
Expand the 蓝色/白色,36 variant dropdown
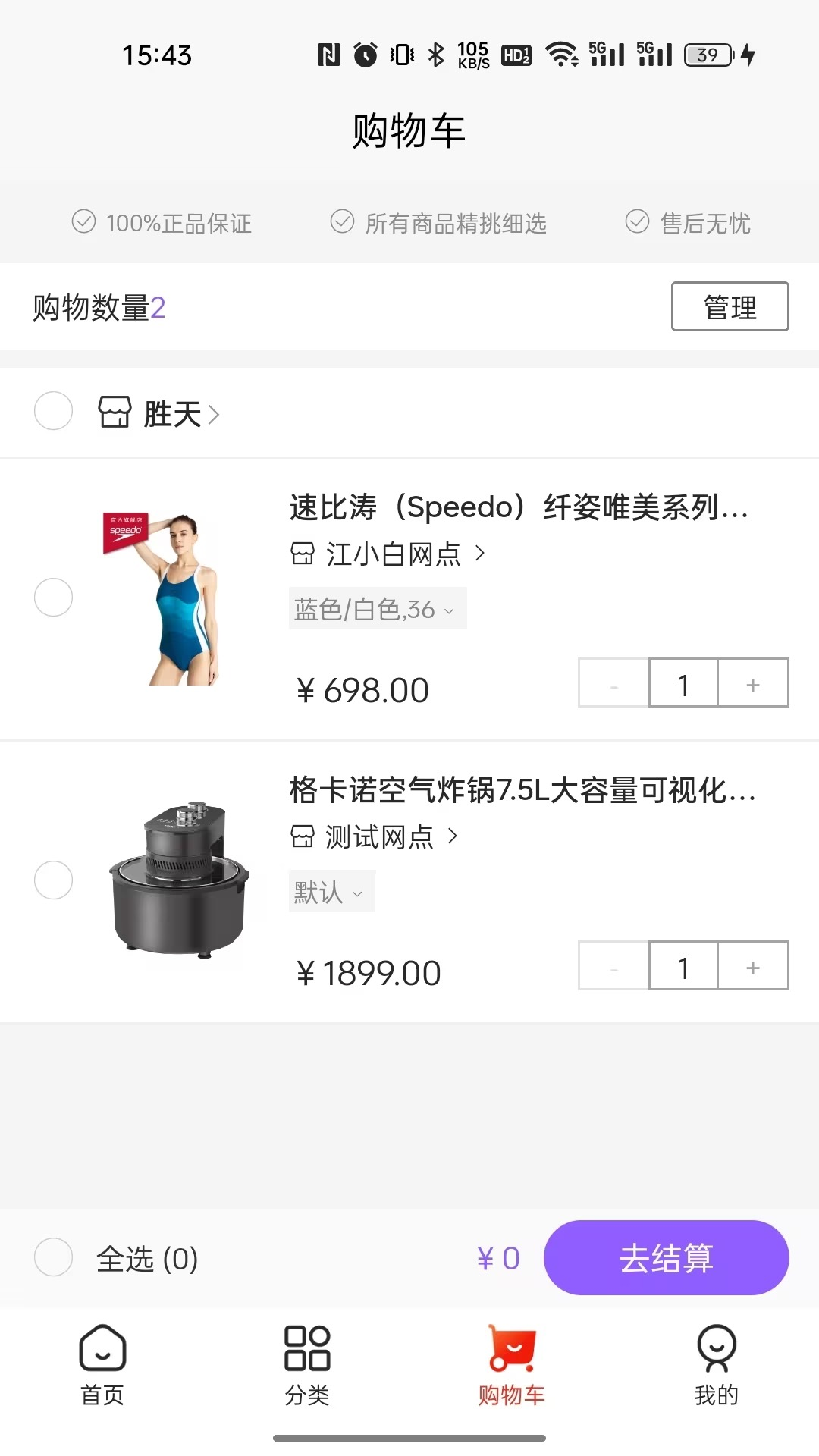point(377,609)
